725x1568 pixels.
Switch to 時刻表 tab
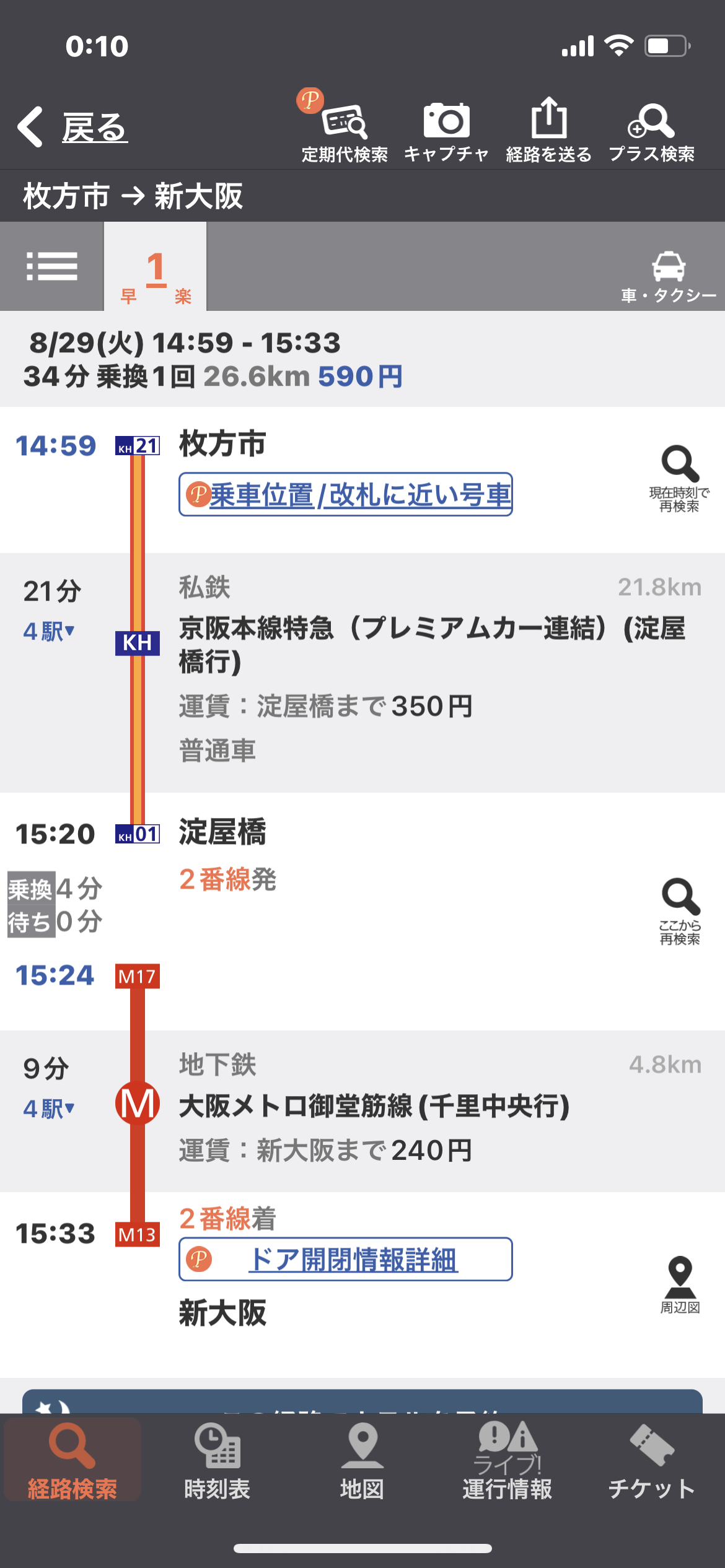click(217, 1461)
